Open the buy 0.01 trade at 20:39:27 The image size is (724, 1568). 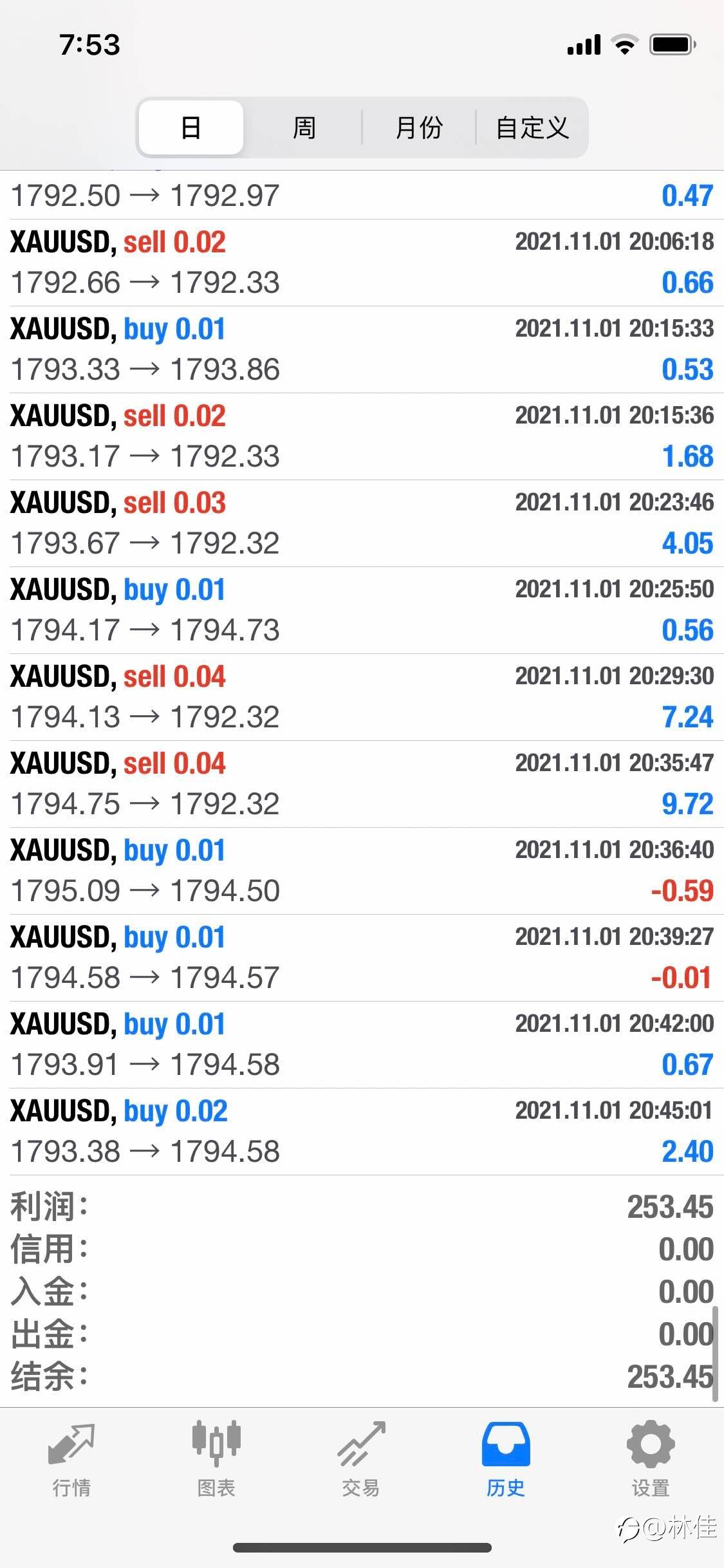tap(362, 958)
